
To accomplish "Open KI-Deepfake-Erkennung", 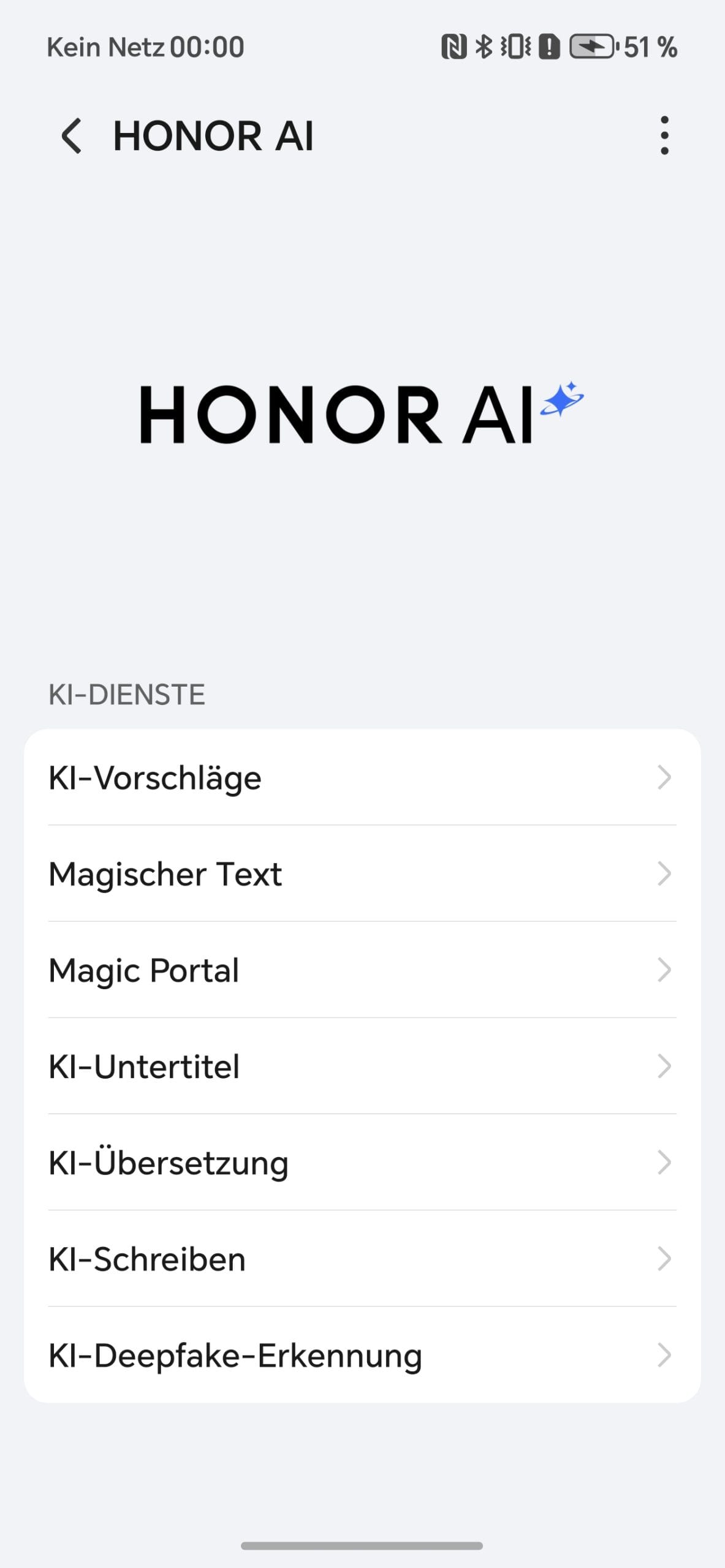I will pos(362,1354).
